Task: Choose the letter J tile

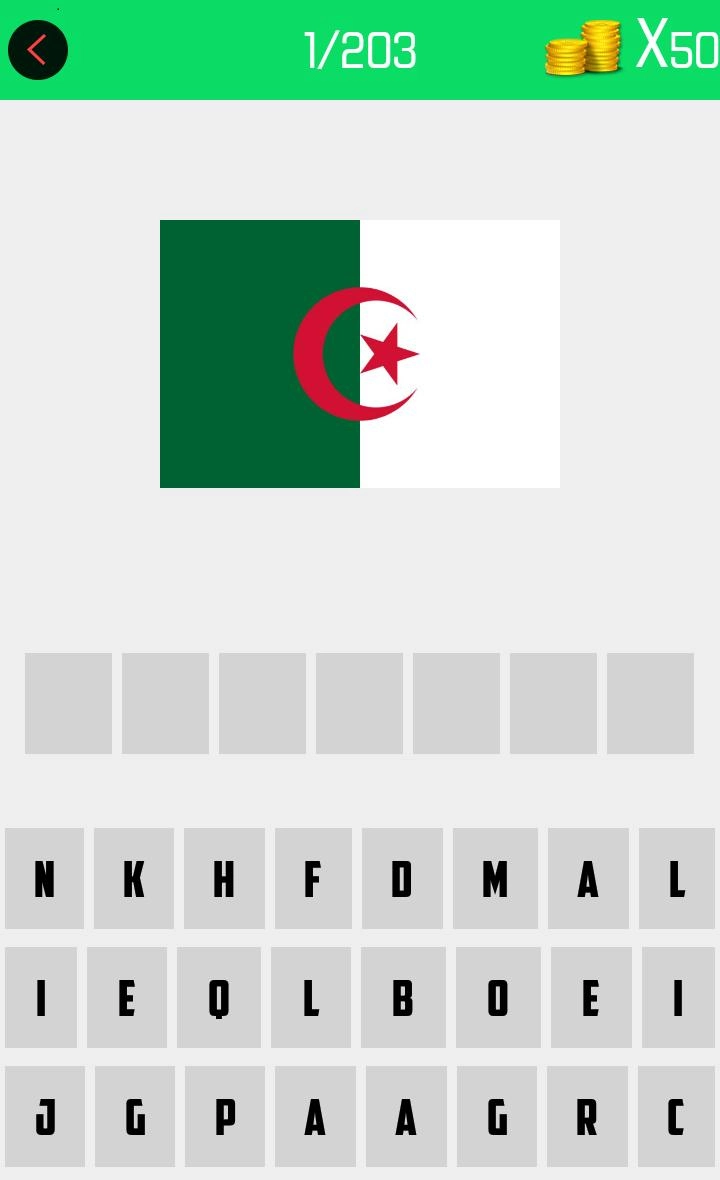Action: point(45,1116)
